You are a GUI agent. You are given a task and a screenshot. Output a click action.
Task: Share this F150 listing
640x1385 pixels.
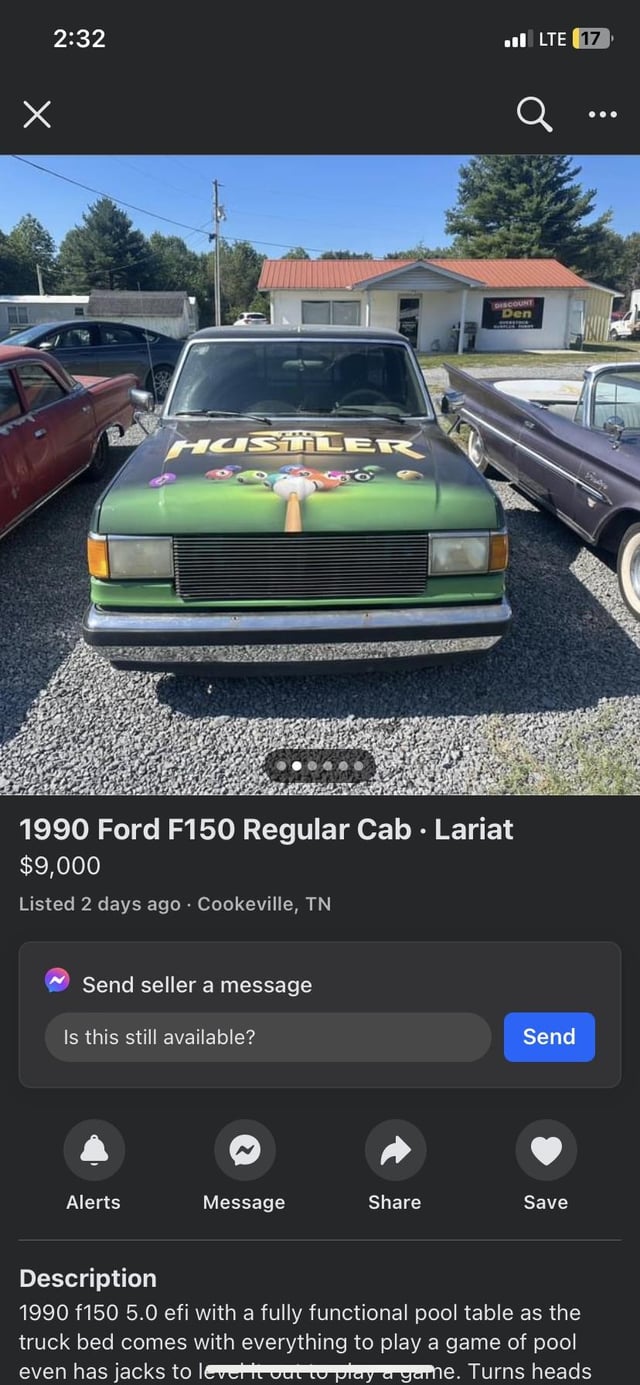click(x=395, y=1151)
